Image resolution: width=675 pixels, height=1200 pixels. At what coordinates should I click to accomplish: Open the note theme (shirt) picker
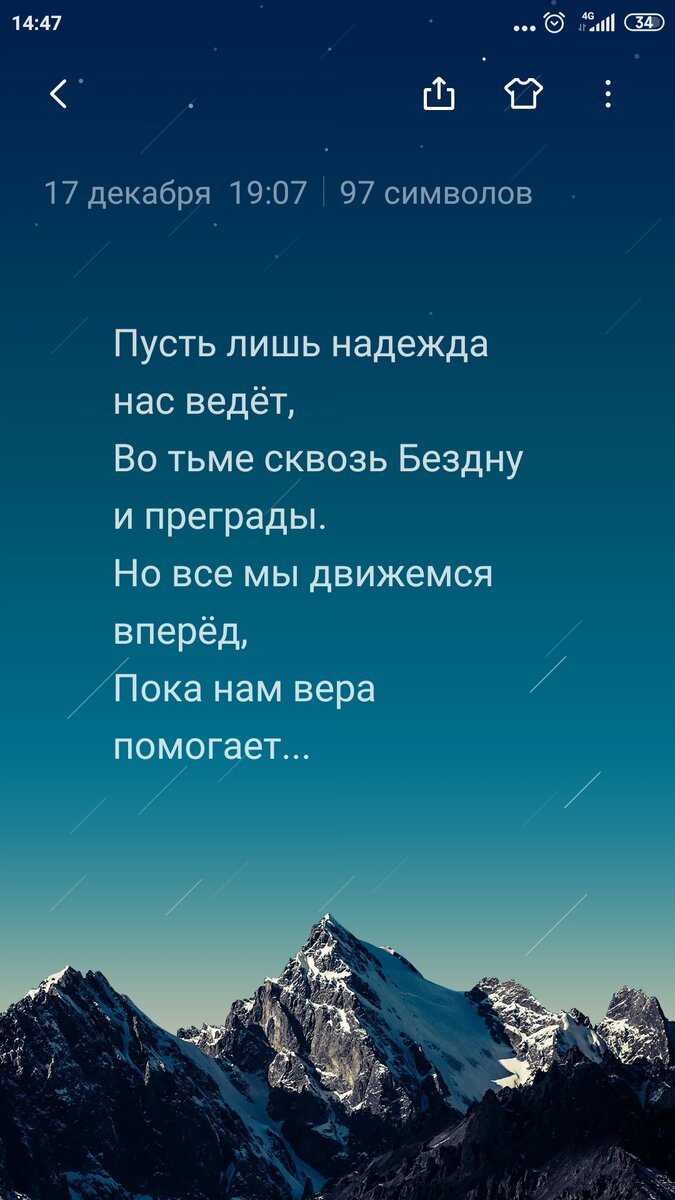point(523,94)
